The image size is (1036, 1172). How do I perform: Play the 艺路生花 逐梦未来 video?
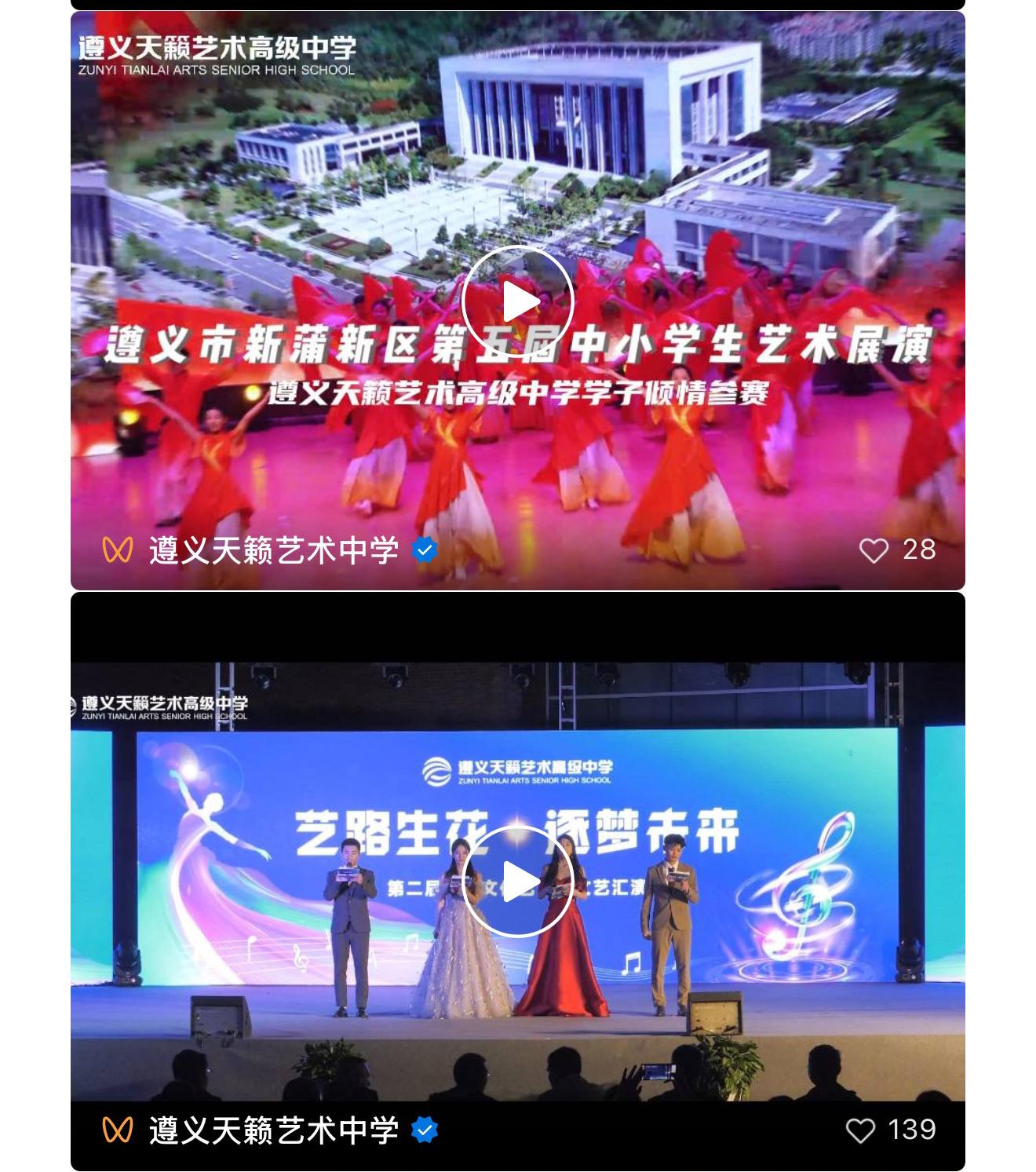[x=517, y=882]
